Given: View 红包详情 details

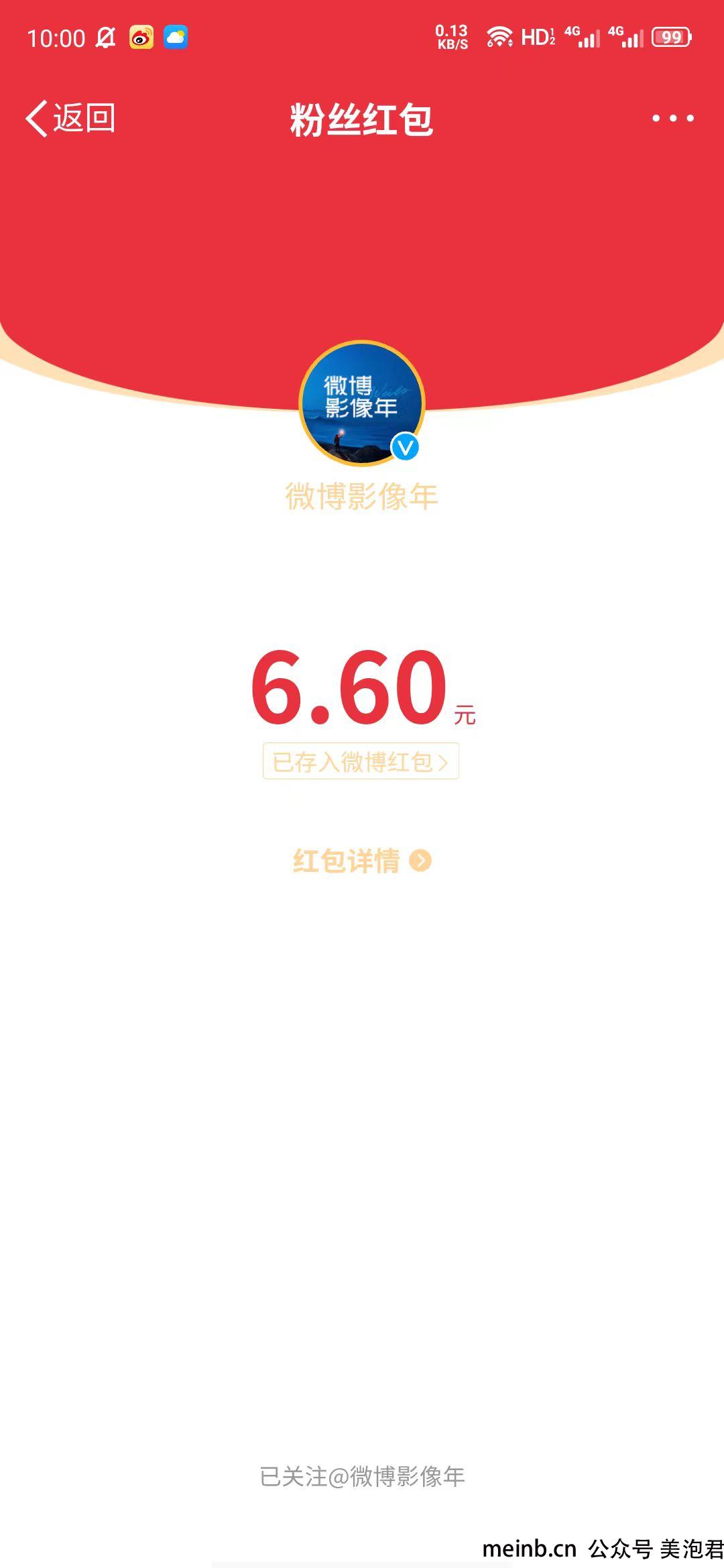Looking at the screenshot, I should click(362, 860).
